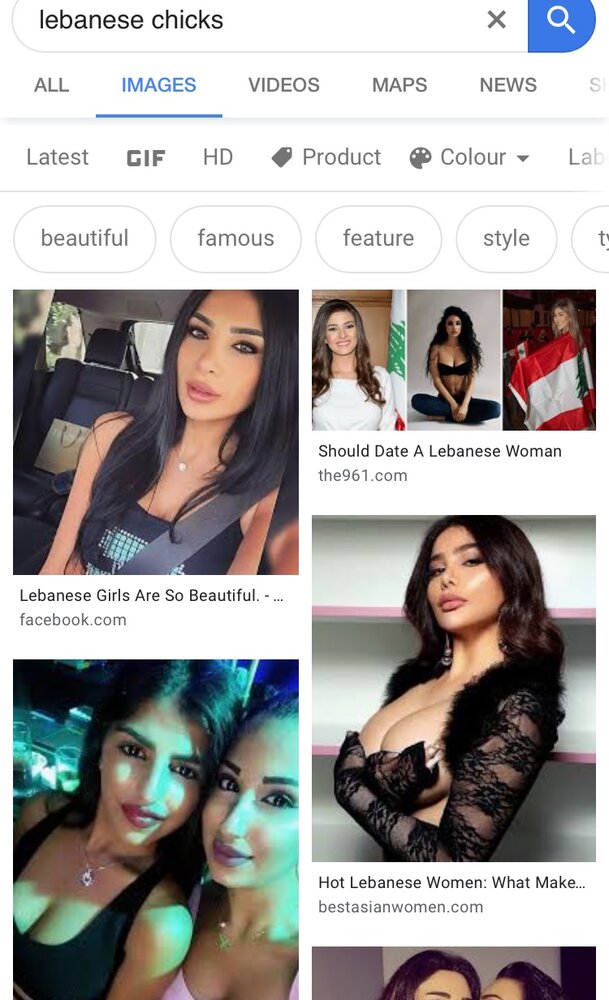
Task: Show only GIF results
Action: (146, 158)
